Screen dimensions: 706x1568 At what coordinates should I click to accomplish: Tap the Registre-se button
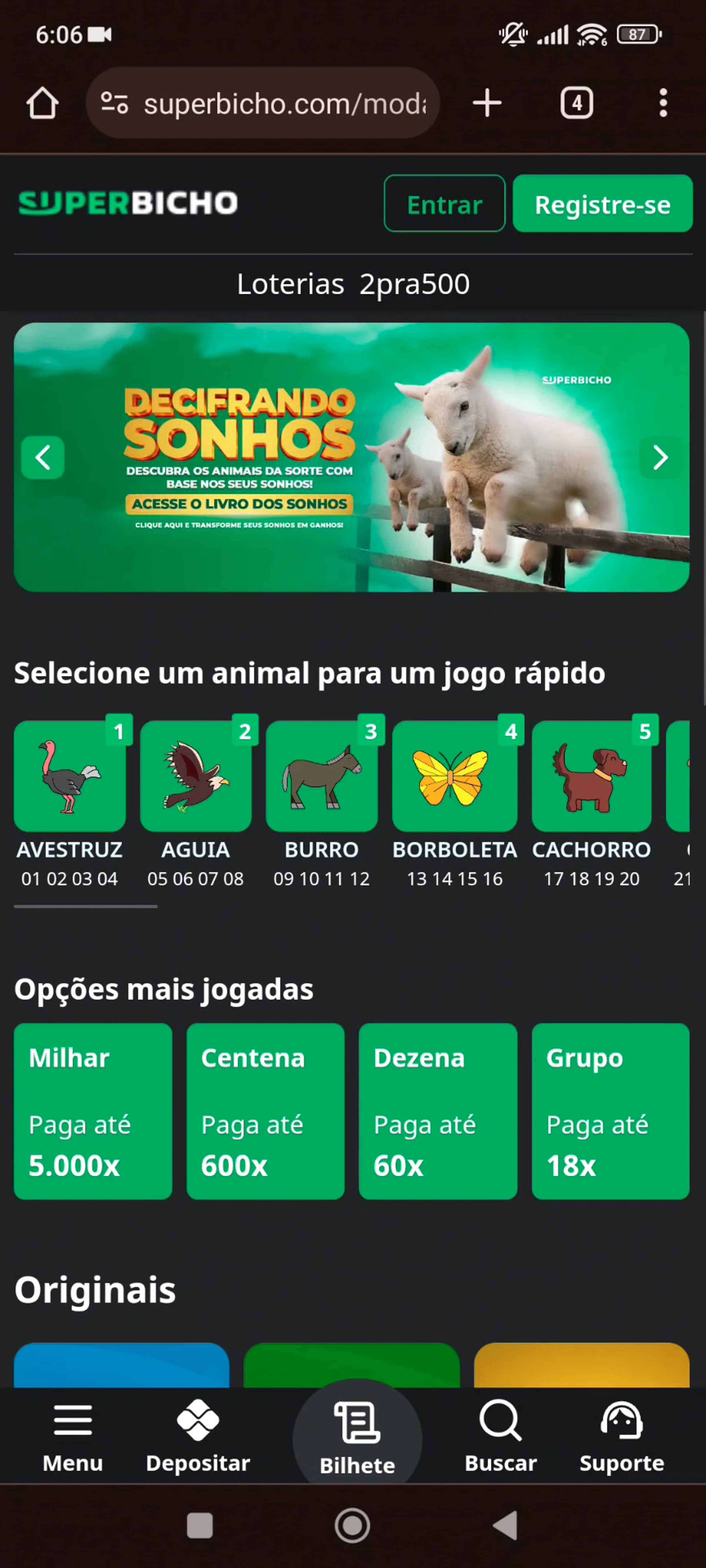[602, 204]
